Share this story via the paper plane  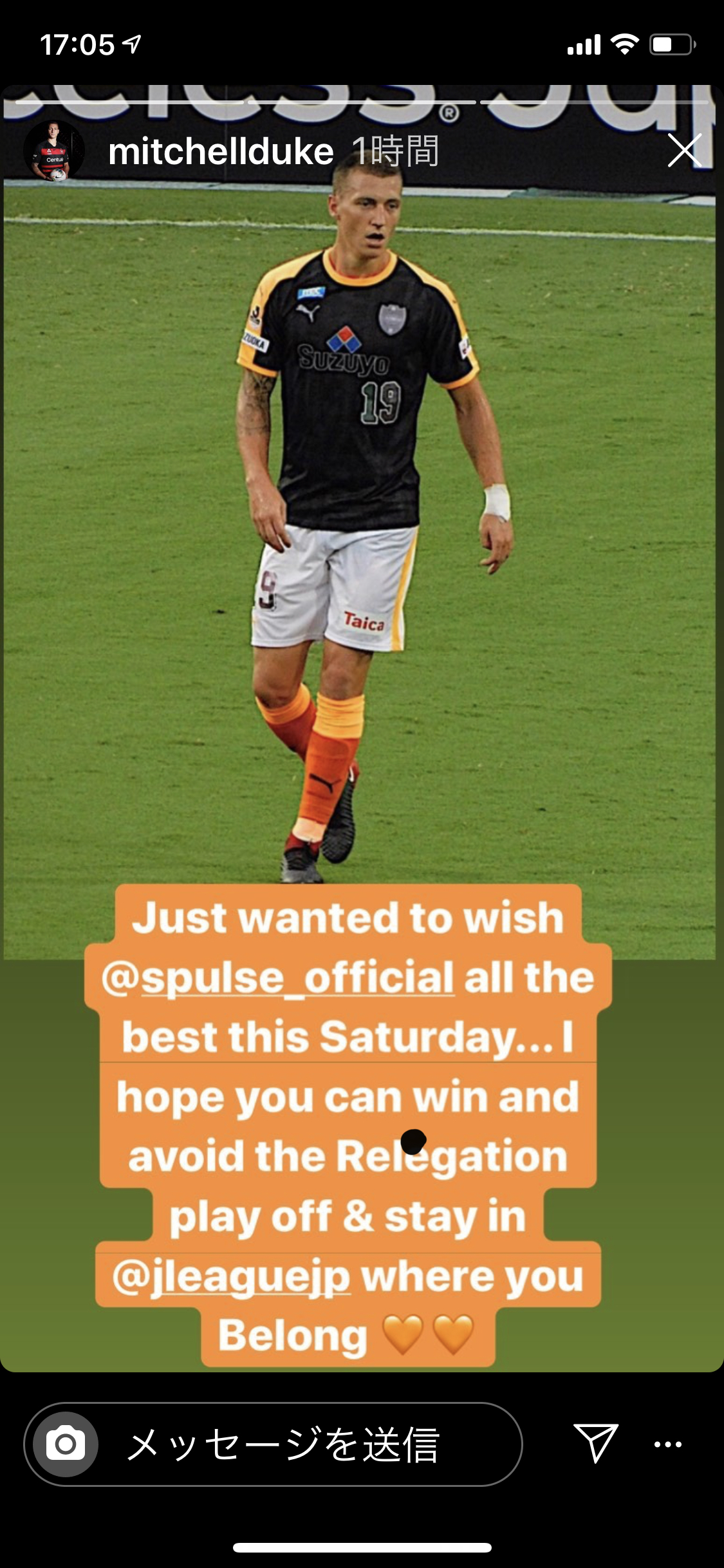click(x=596, y=1443)
